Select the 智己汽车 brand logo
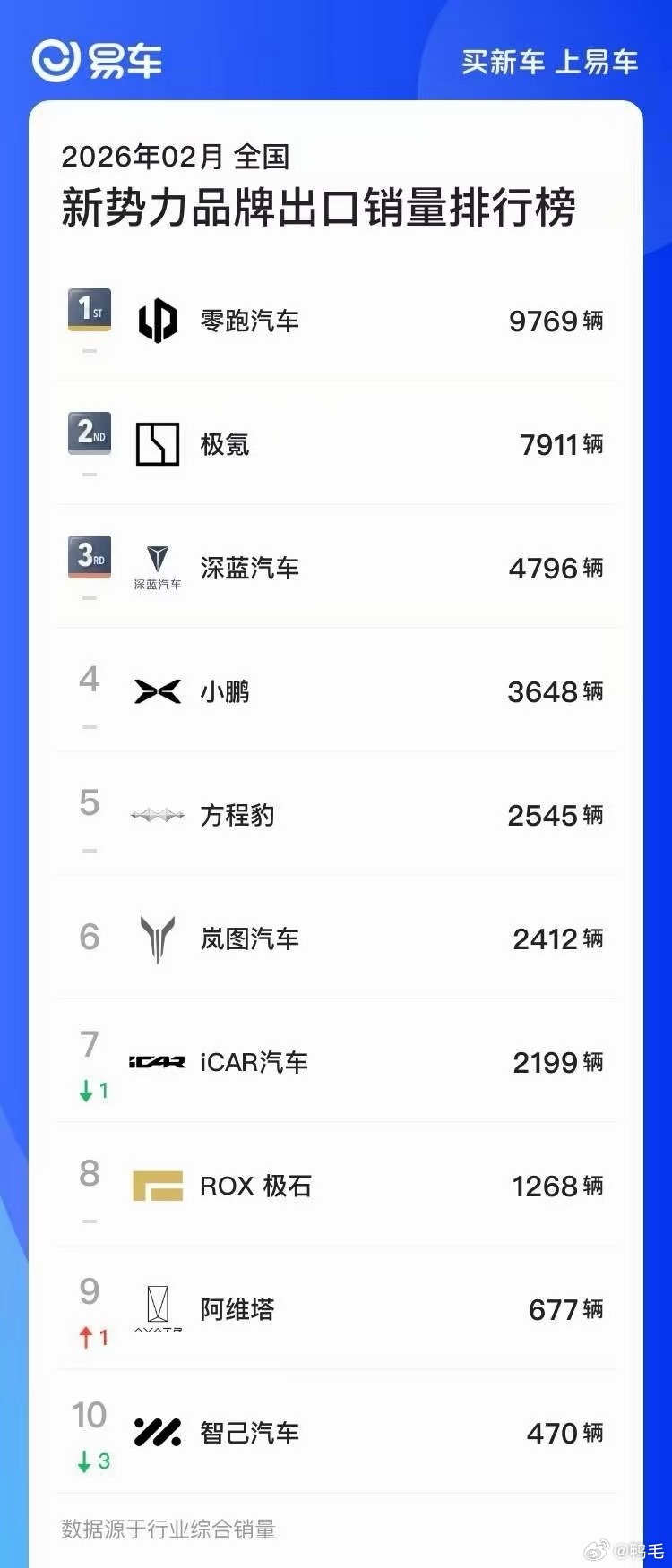 (x=158, y=1433)
